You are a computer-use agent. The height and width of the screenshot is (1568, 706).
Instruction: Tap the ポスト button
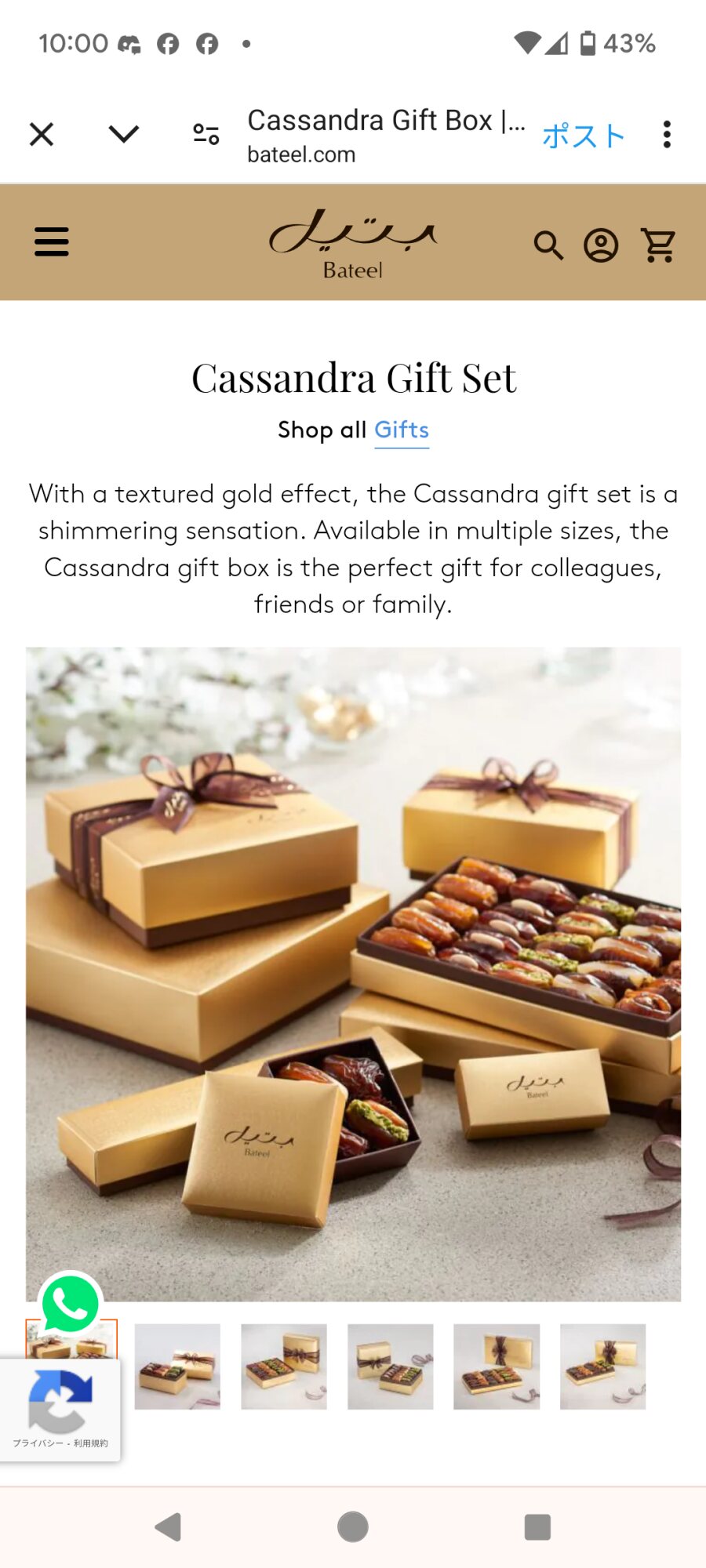point(583,136)
